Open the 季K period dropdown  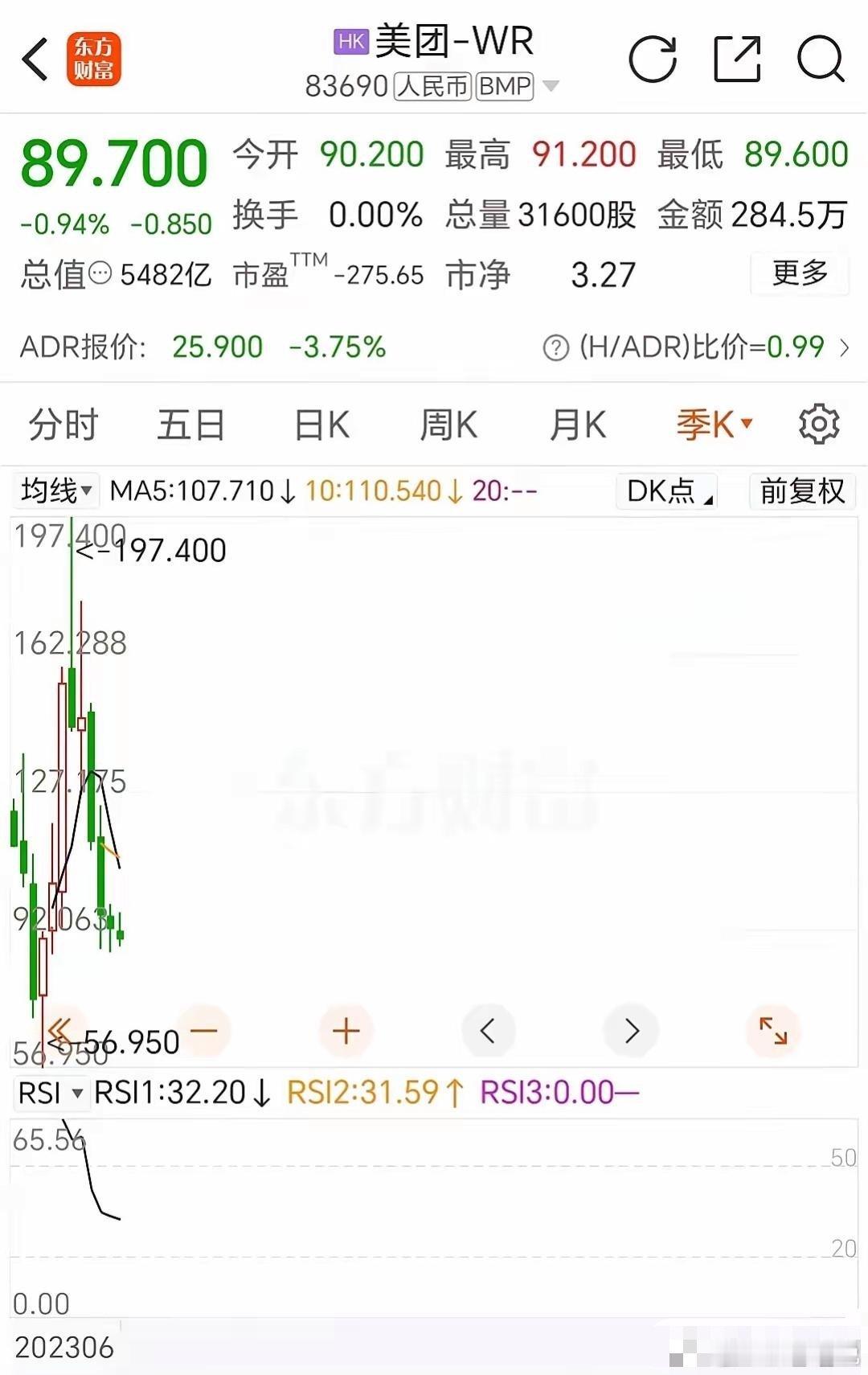[x=712, y=425]
